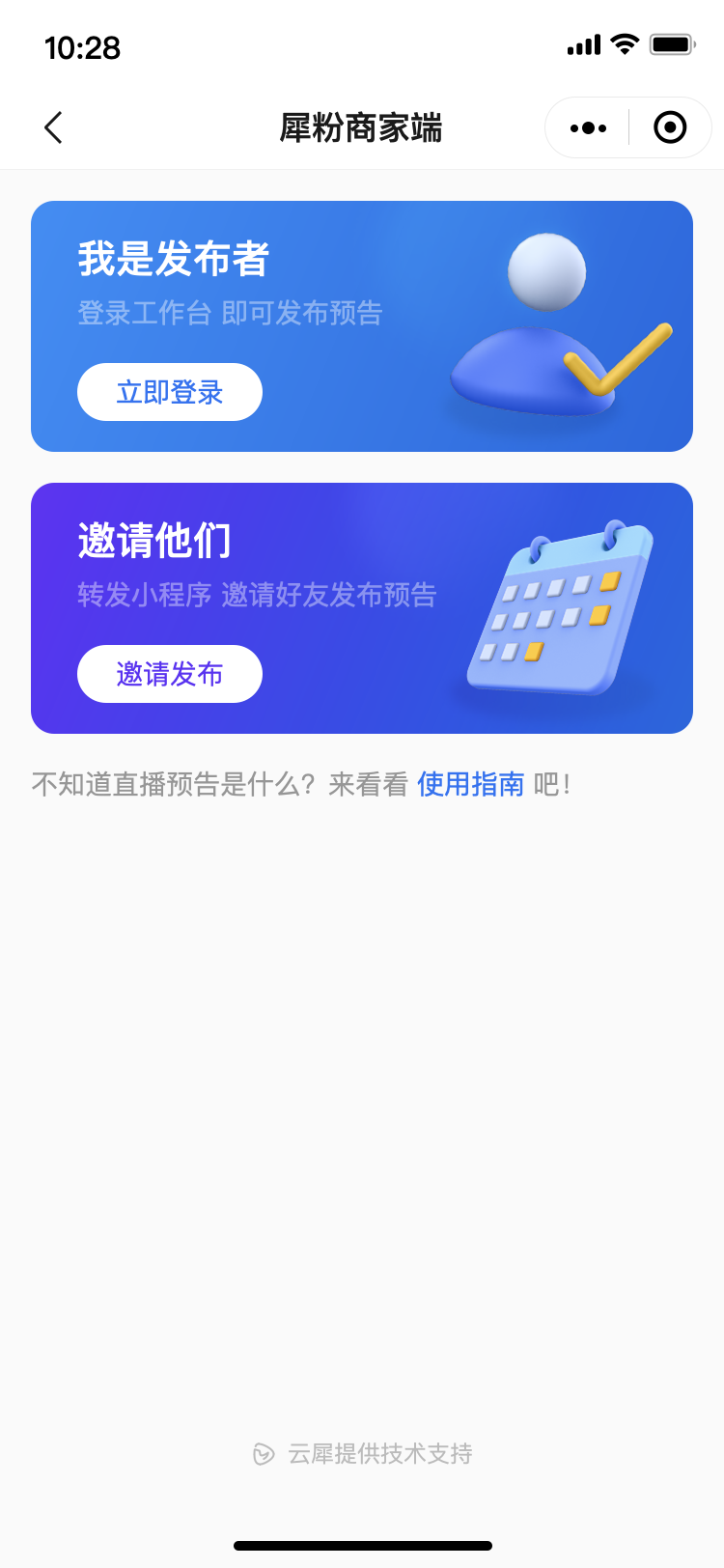This screenshot has height=1568, width=724.
Task: Click the 犀粉商家端 title text
Action: click(x=361, y=128)
